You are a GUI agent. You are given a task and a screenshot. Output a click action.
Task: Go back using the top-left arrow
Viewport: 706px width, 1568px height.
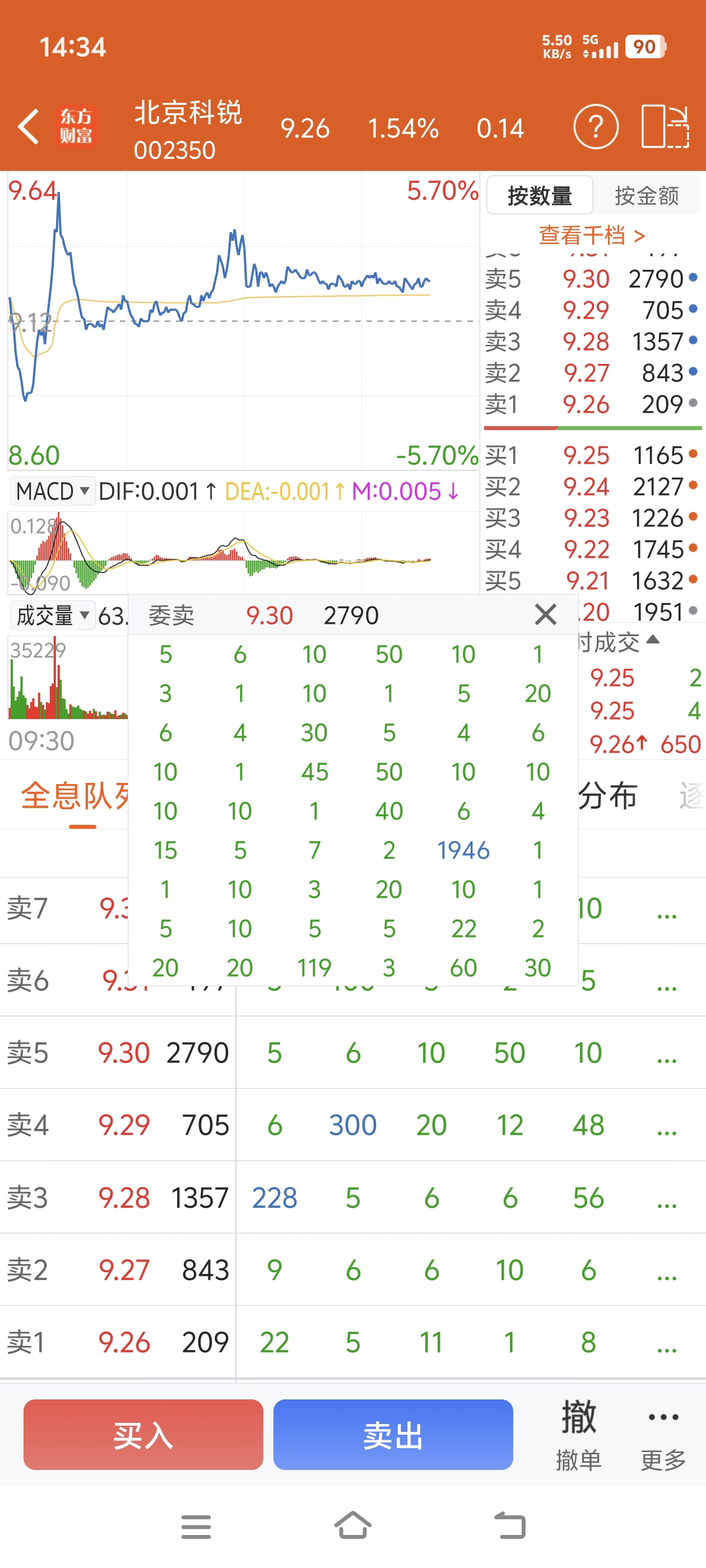(x=29, y=127)
